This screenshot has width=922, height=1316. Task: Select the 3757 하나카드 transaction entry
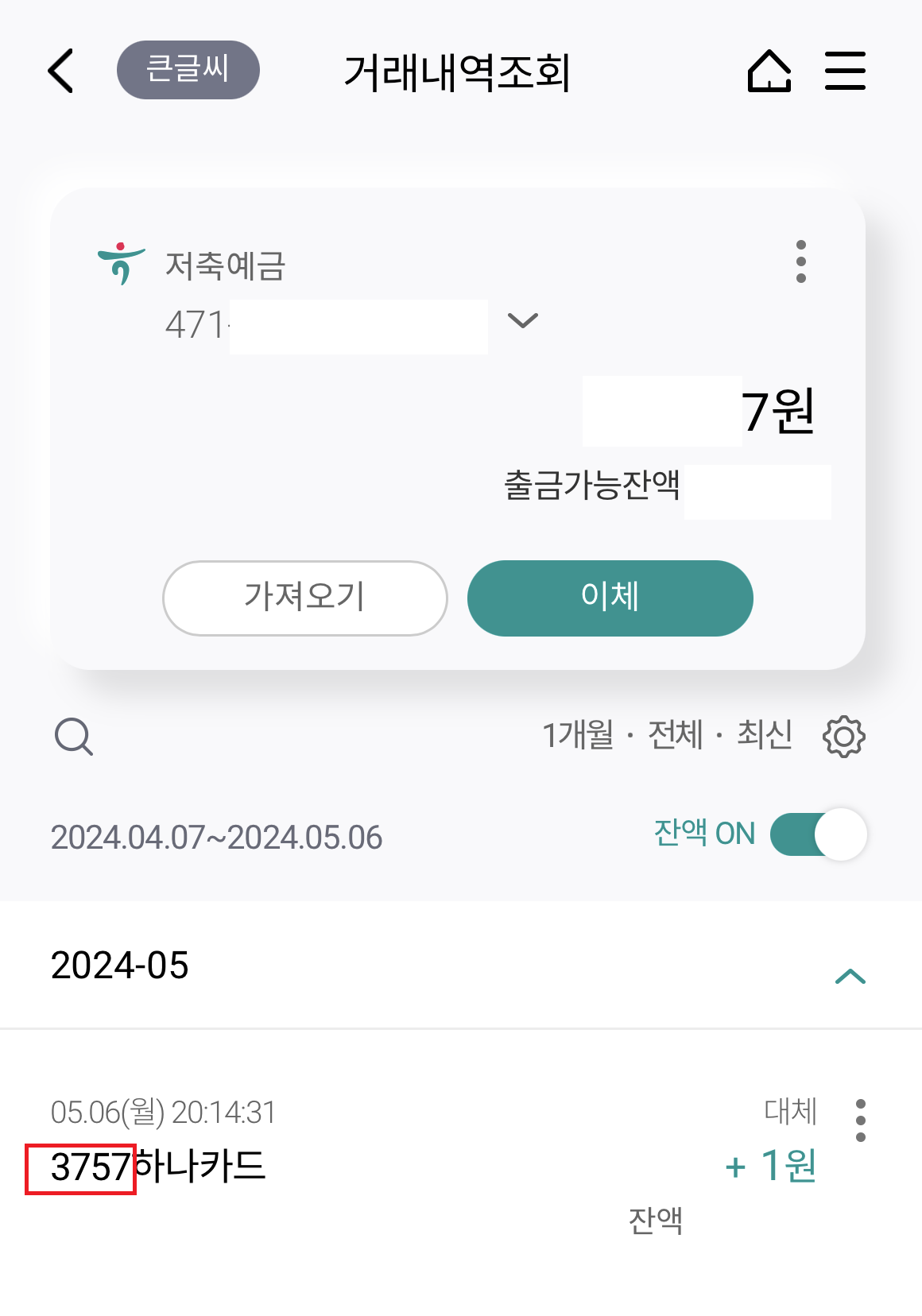318,1168
